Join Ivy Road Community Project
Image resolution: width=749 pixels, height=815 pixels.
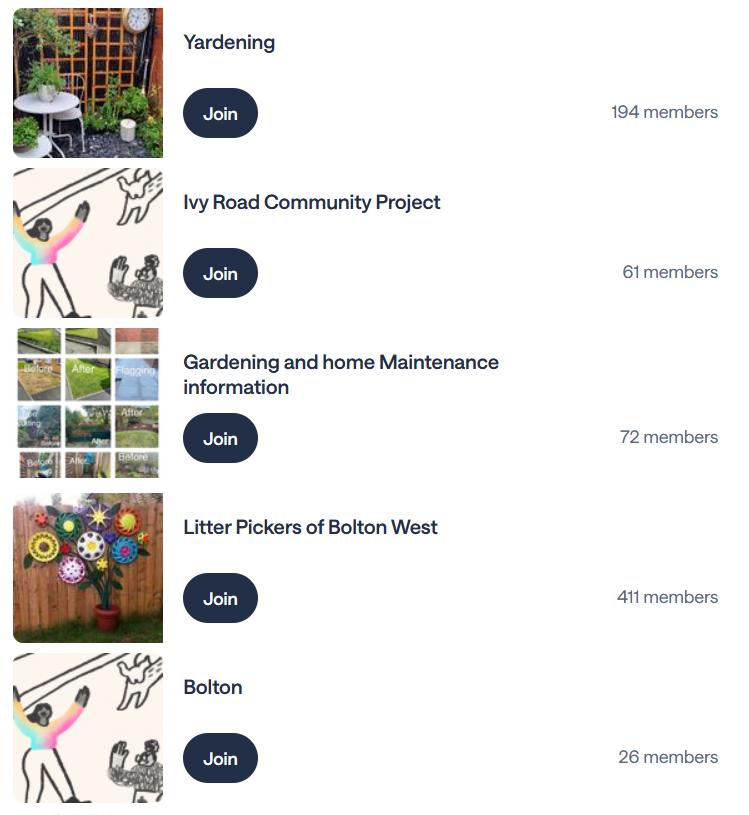point(220,273)
